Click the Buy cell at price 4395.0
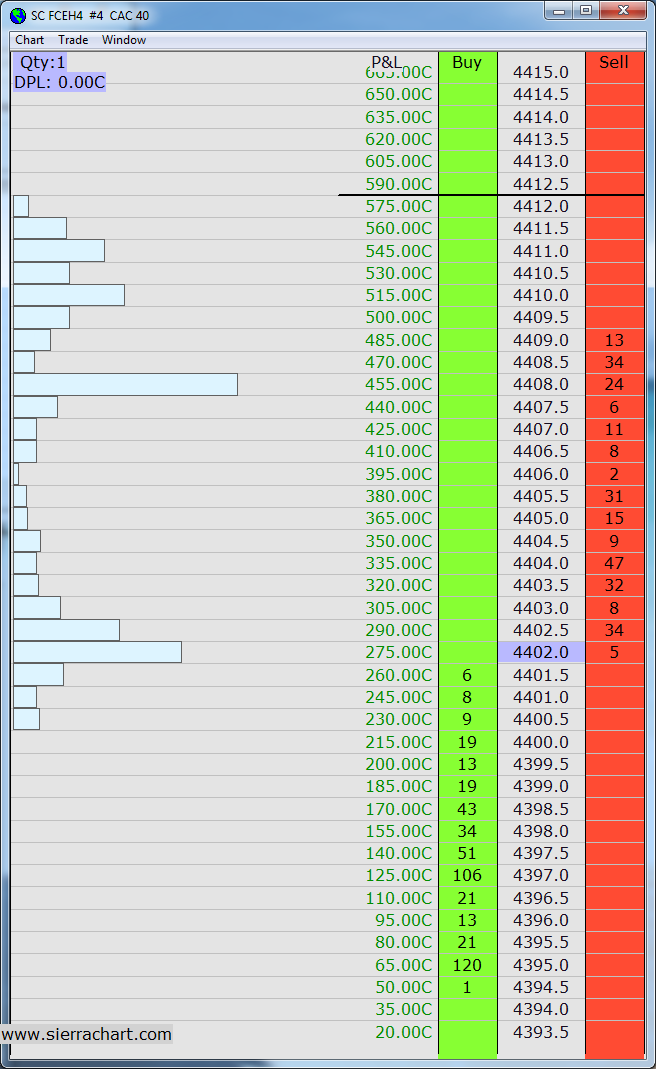The image size is (656, 1069). coord(467,965)
